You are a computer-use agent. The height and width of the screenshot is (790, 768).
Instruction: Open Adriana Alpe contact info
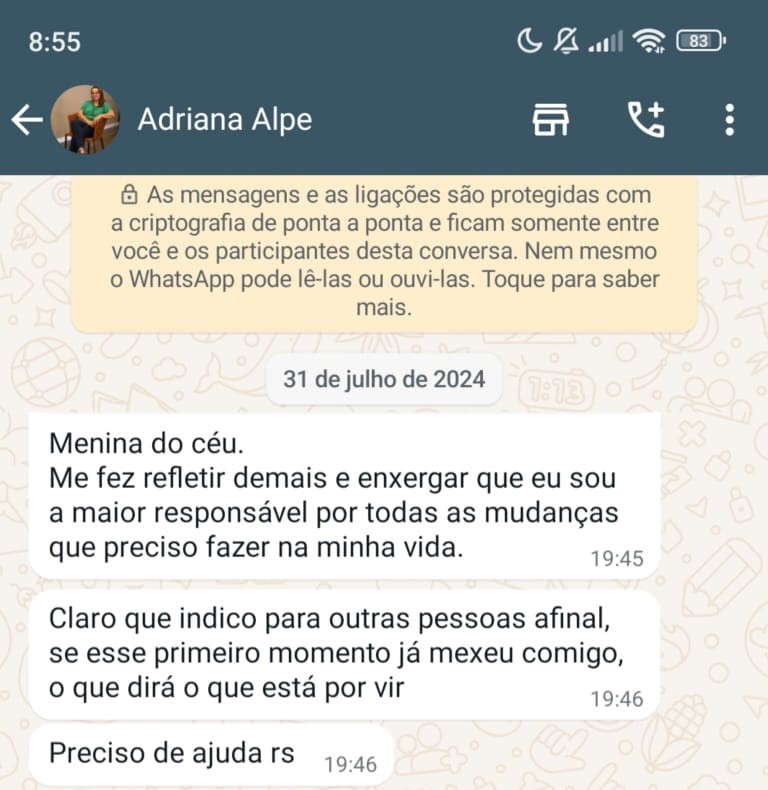(225, 120)
